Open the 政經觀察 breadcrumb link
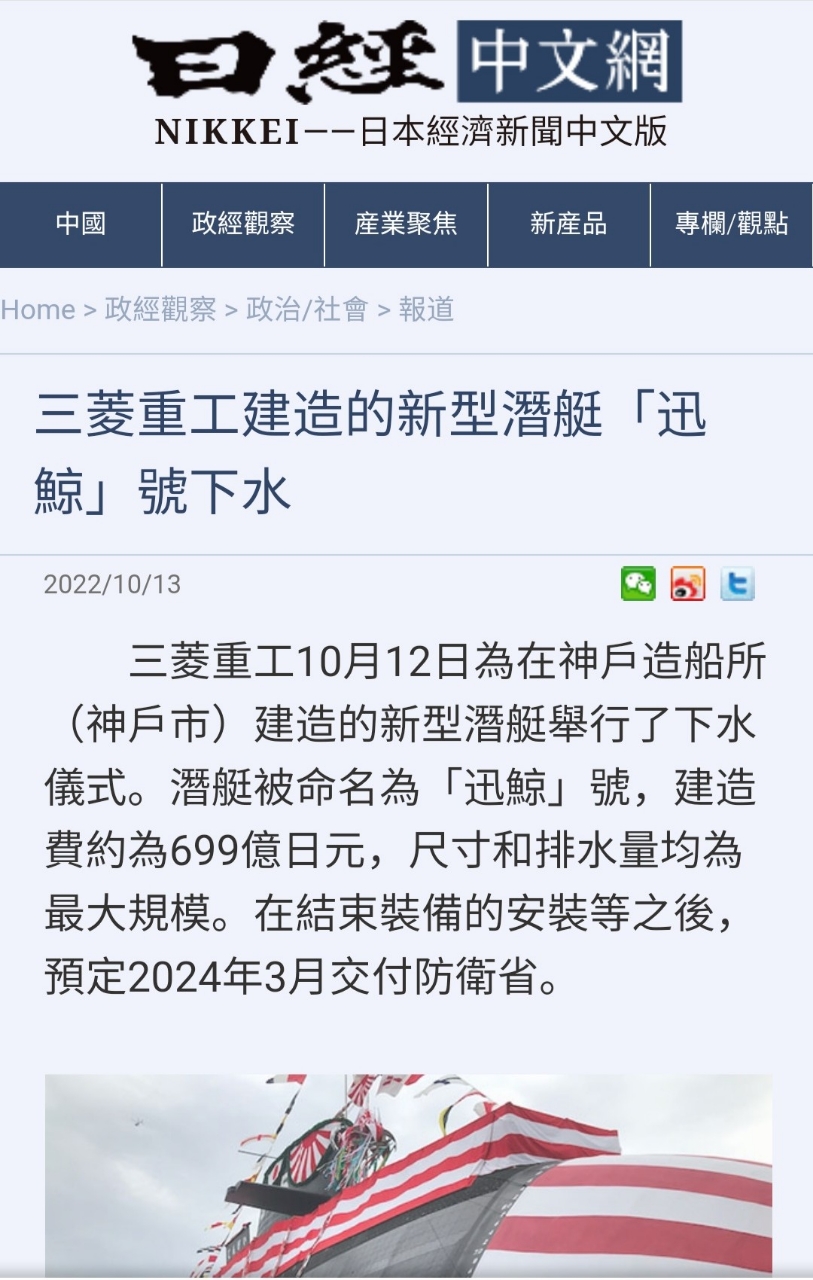The width and height of the screenshot is (813, 1280). [160, 310]
